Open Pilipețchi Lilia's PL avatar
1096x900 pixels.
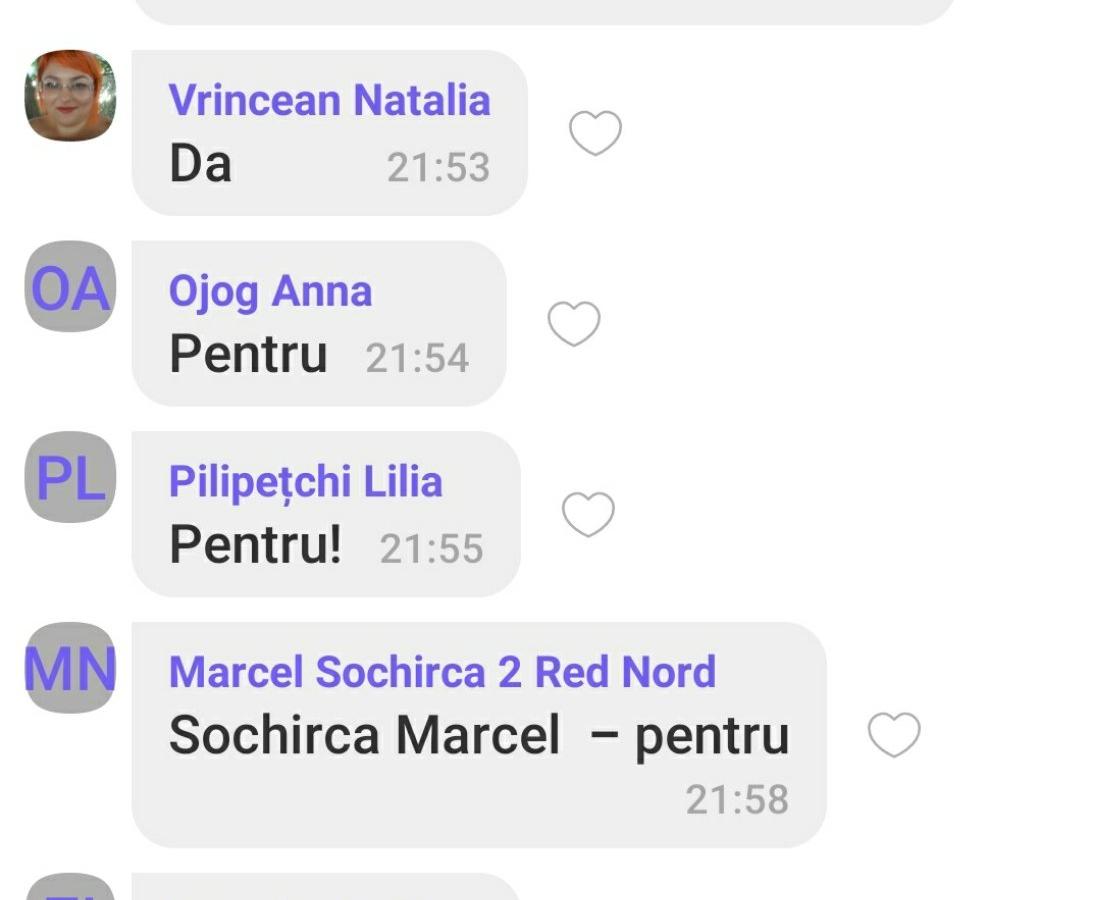[70, 477]
